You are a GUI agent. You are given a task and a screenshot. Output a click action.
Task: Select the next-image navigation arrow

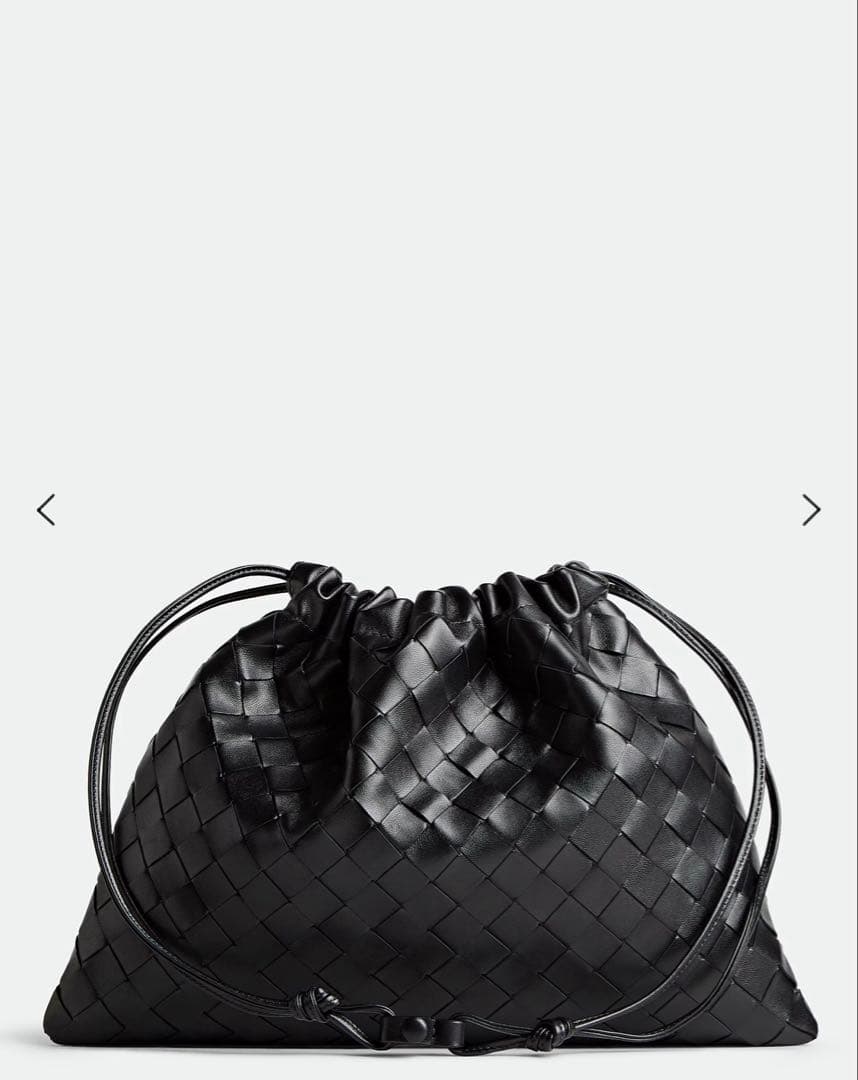coord(811,511)
